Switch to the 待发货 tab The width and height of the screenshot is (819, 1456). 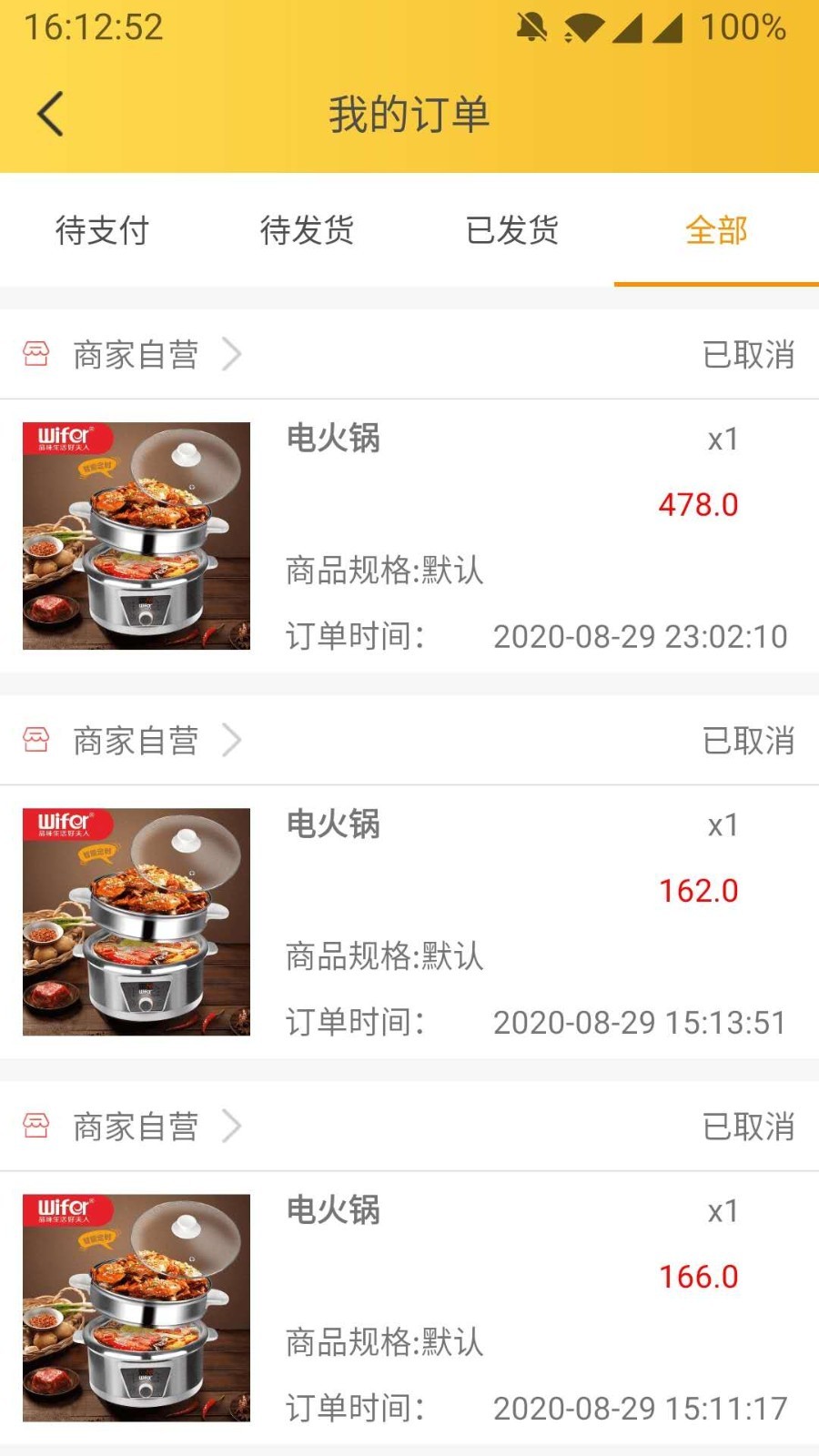click(307, 230)
